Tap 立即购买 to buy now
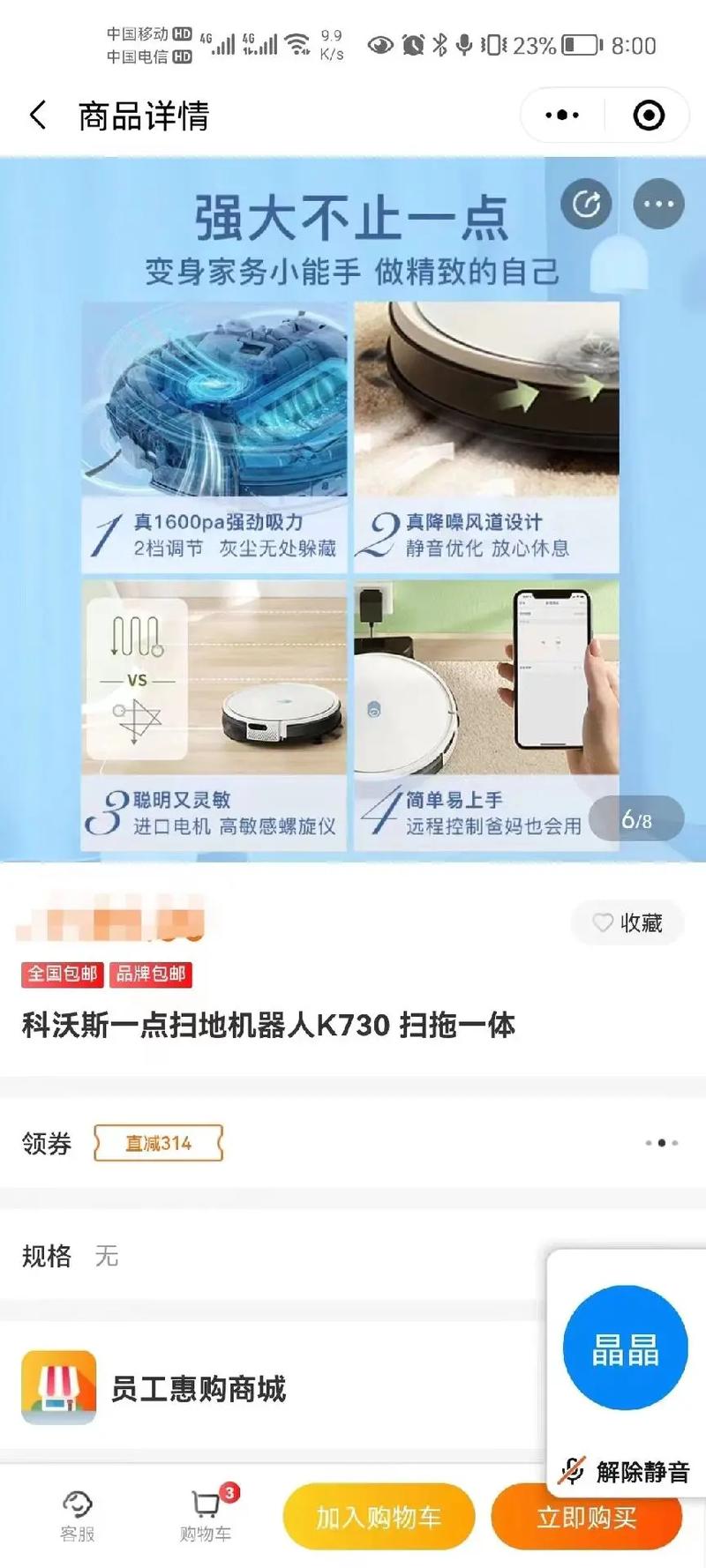This screenshot has height=1568, width=706. [586, 1519]
